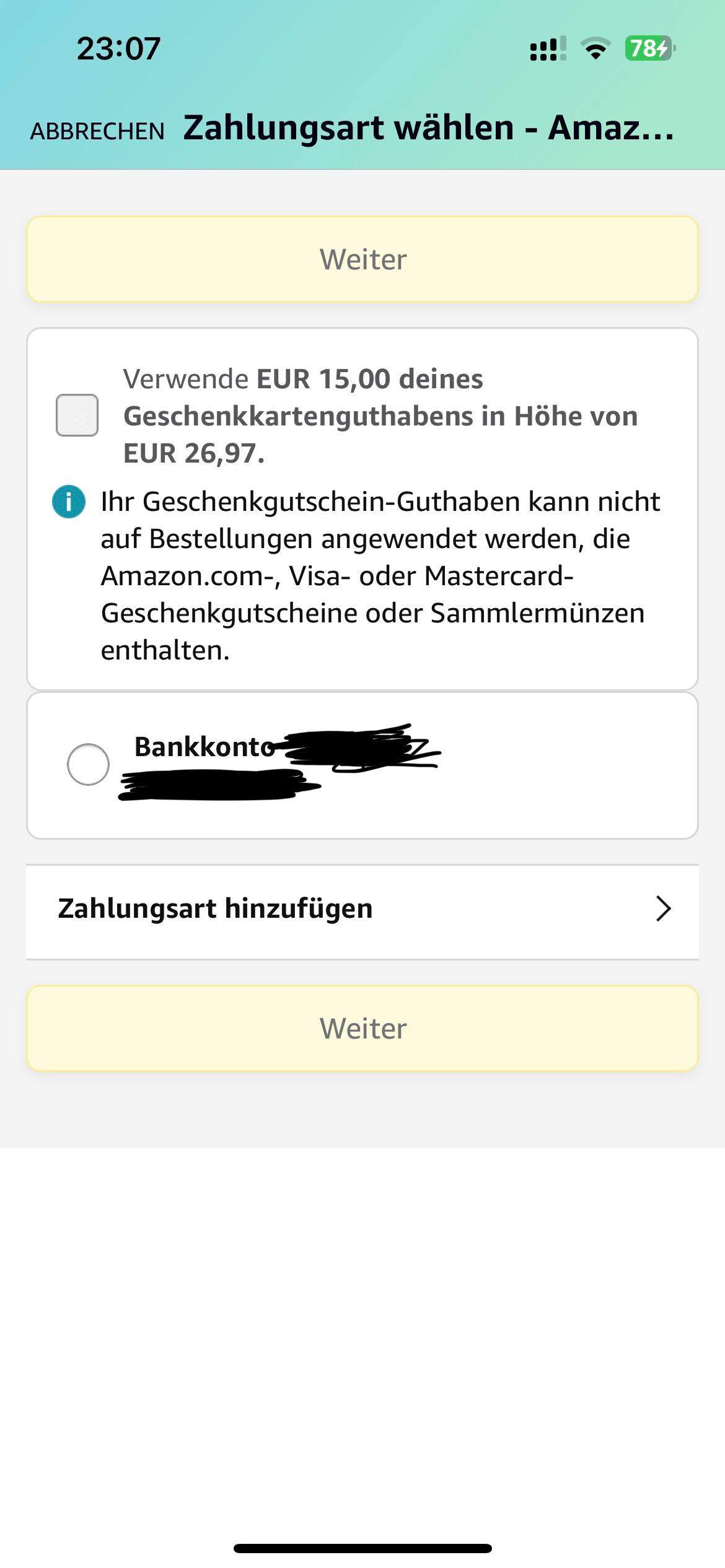Tap the bottom Weiter button
The height and width of the screenshot is (1568, 725).
(x=362, y=1028)
